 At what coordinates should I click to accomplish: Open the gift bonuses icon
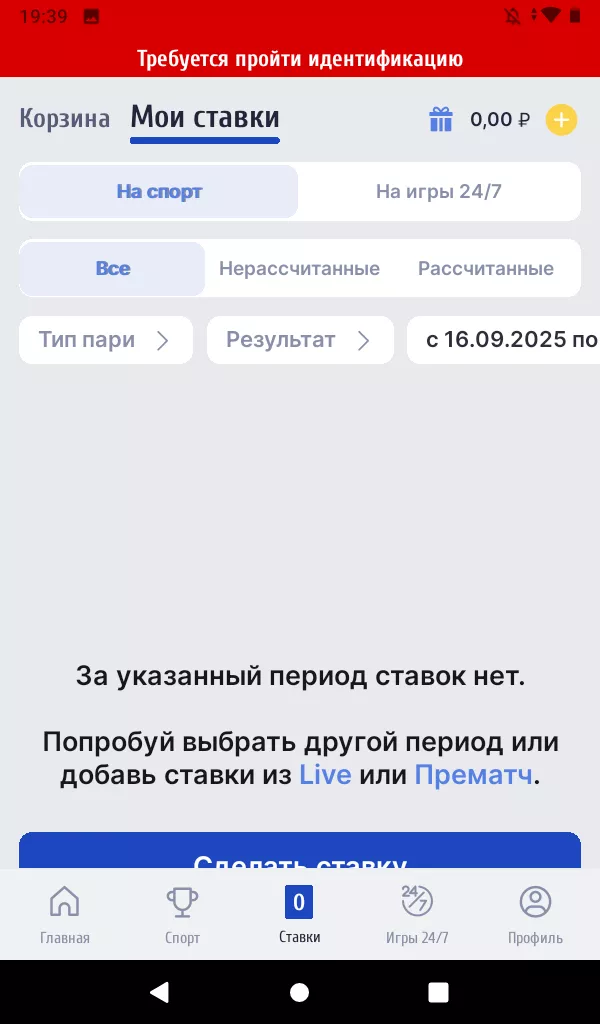click(441, 120)
